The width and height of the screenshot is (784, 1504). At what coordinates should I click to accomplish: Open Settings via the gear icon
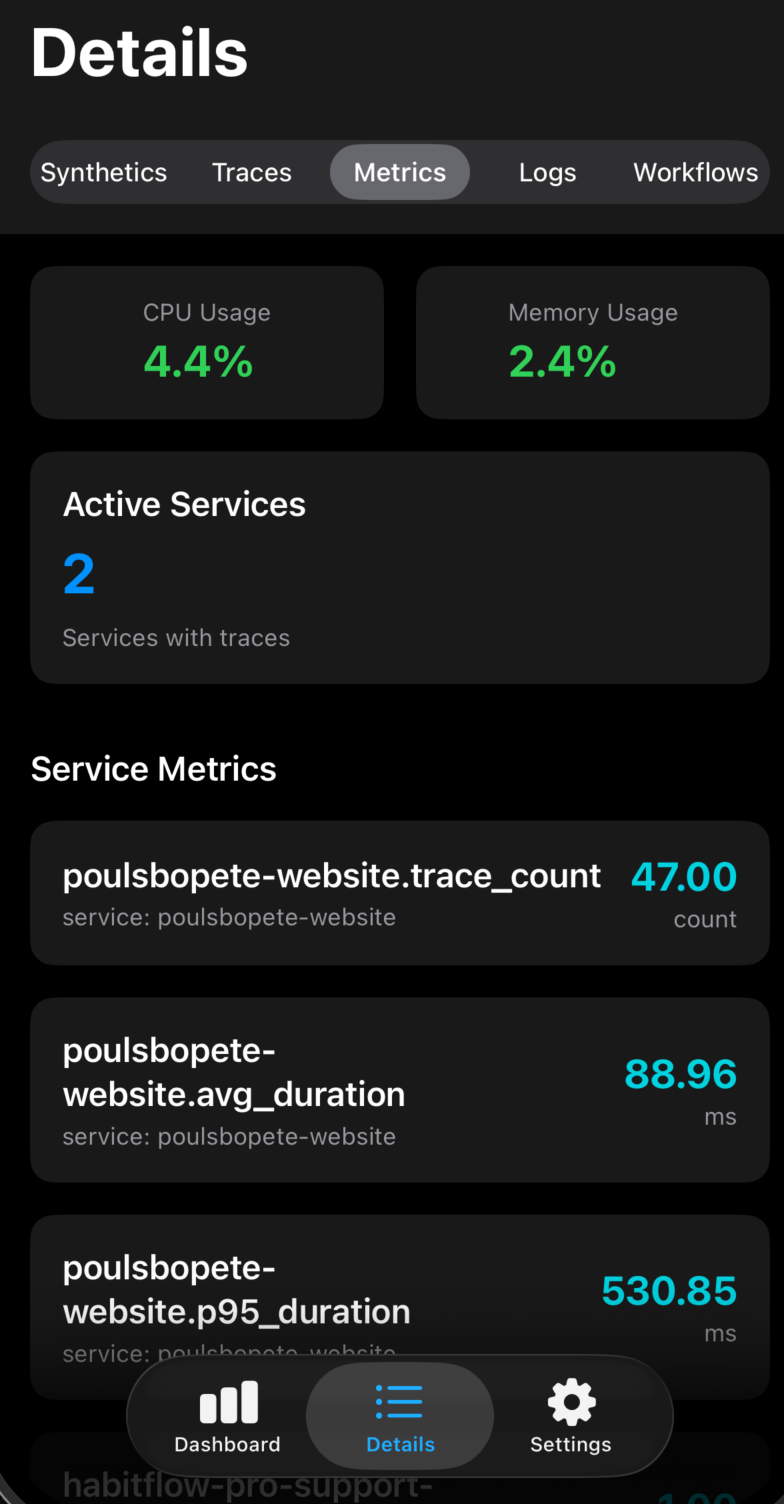pos(570,1403)
